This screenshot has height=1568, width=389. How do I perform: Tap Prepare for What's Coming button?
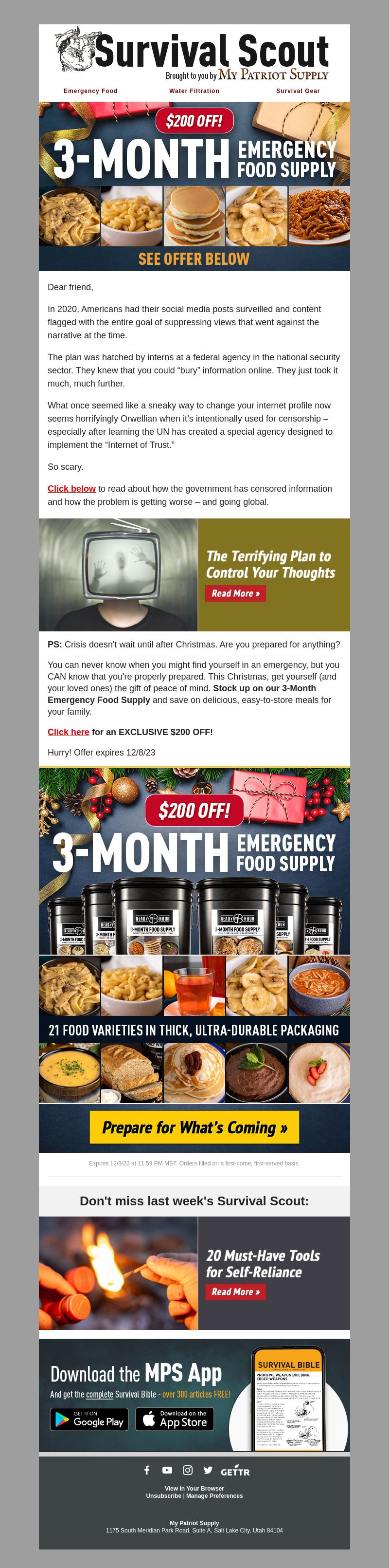point(194,1127)
